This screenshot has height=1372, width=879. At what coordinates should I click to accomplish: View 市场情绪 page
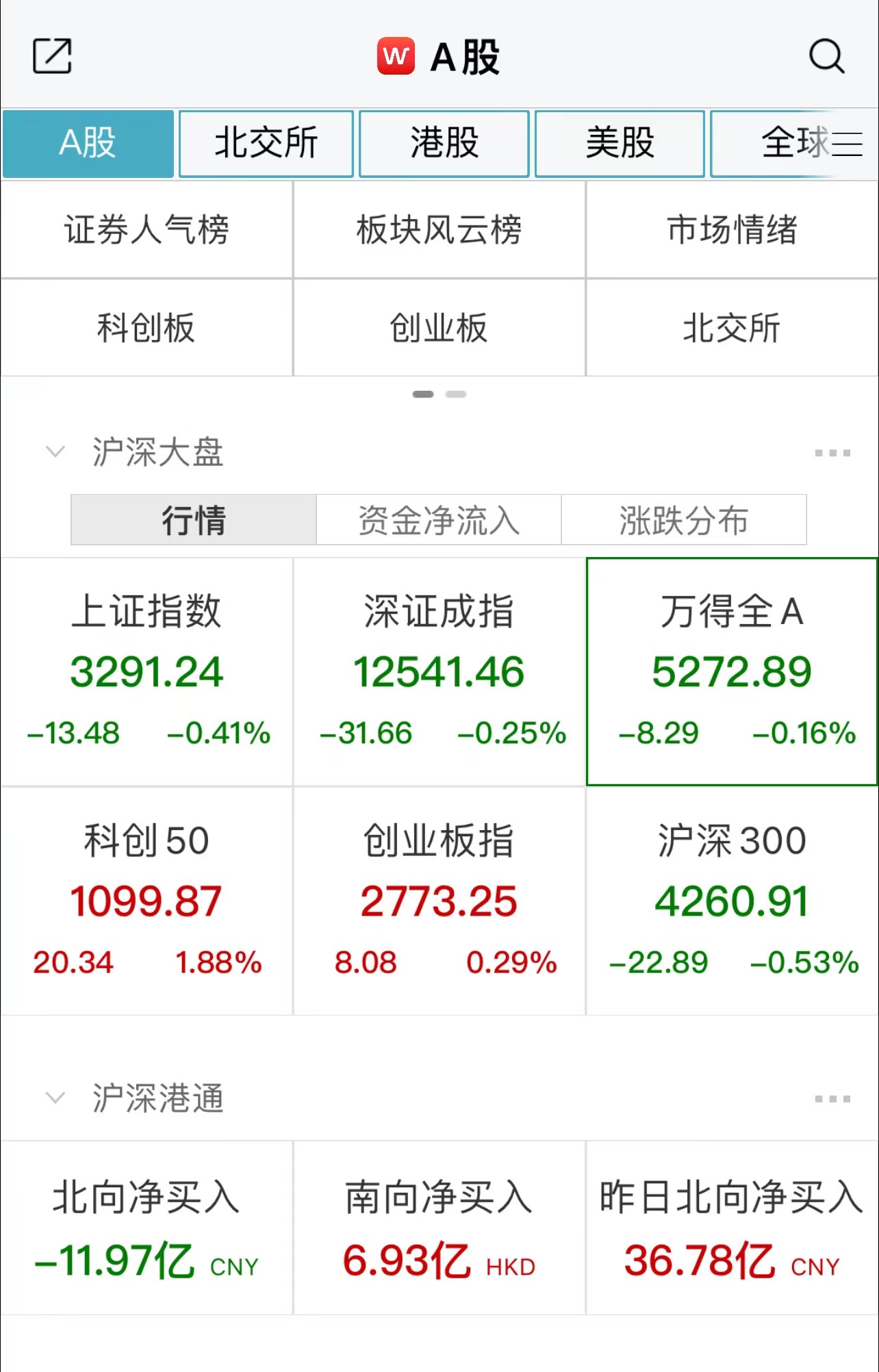tap(732, 230)
